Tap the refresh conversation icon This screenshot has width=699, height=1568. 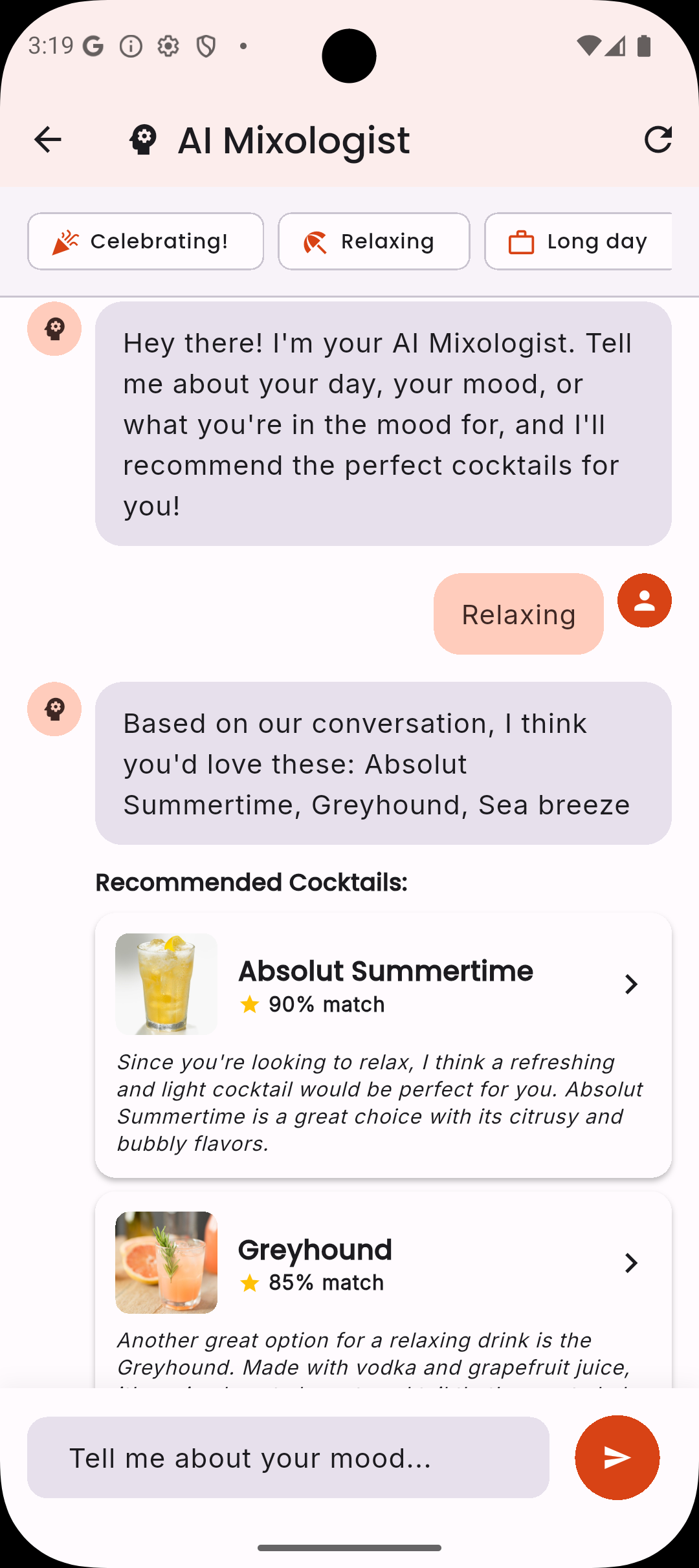click(659, 140)
